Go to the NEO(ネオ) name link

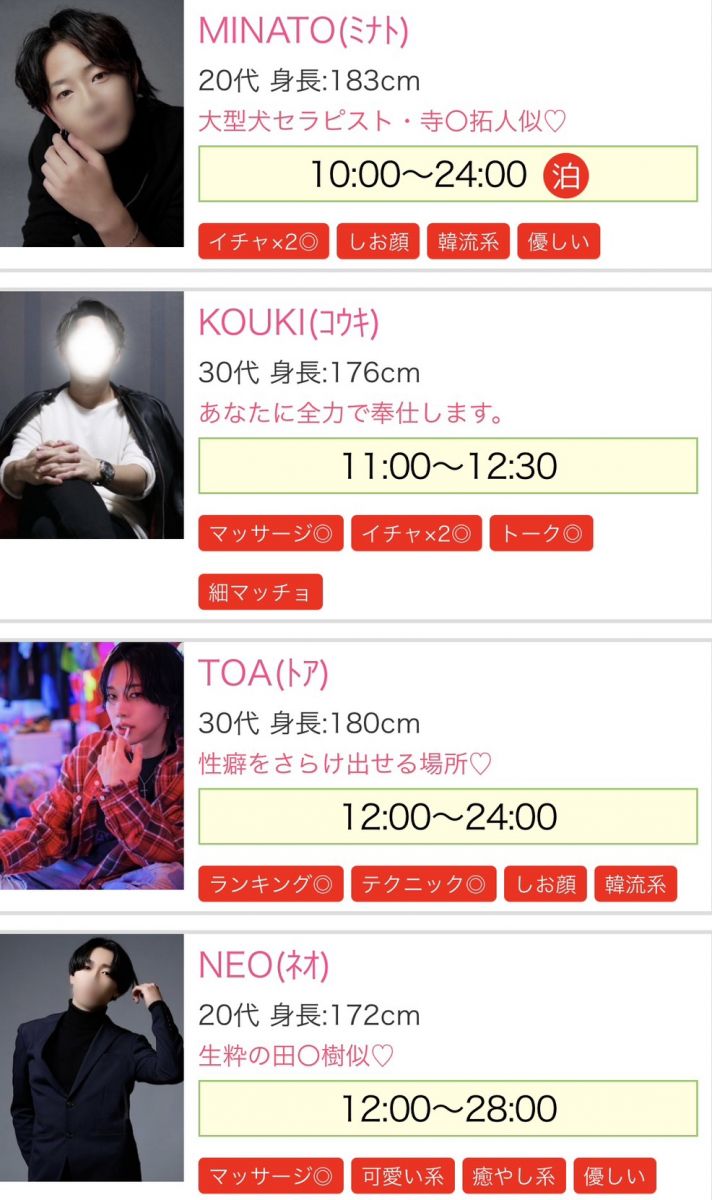(x=264, y=965)
